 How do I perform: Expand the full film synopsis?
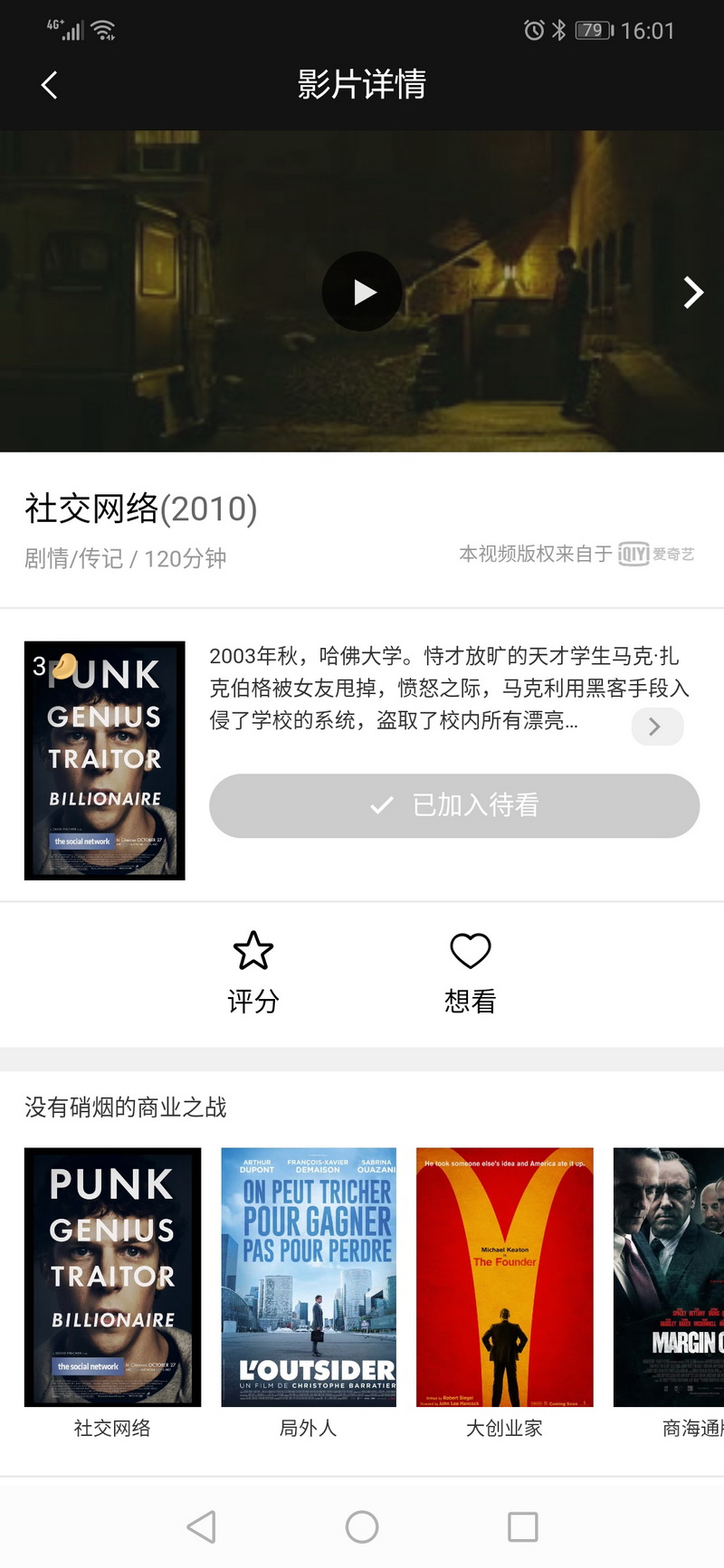656,727
